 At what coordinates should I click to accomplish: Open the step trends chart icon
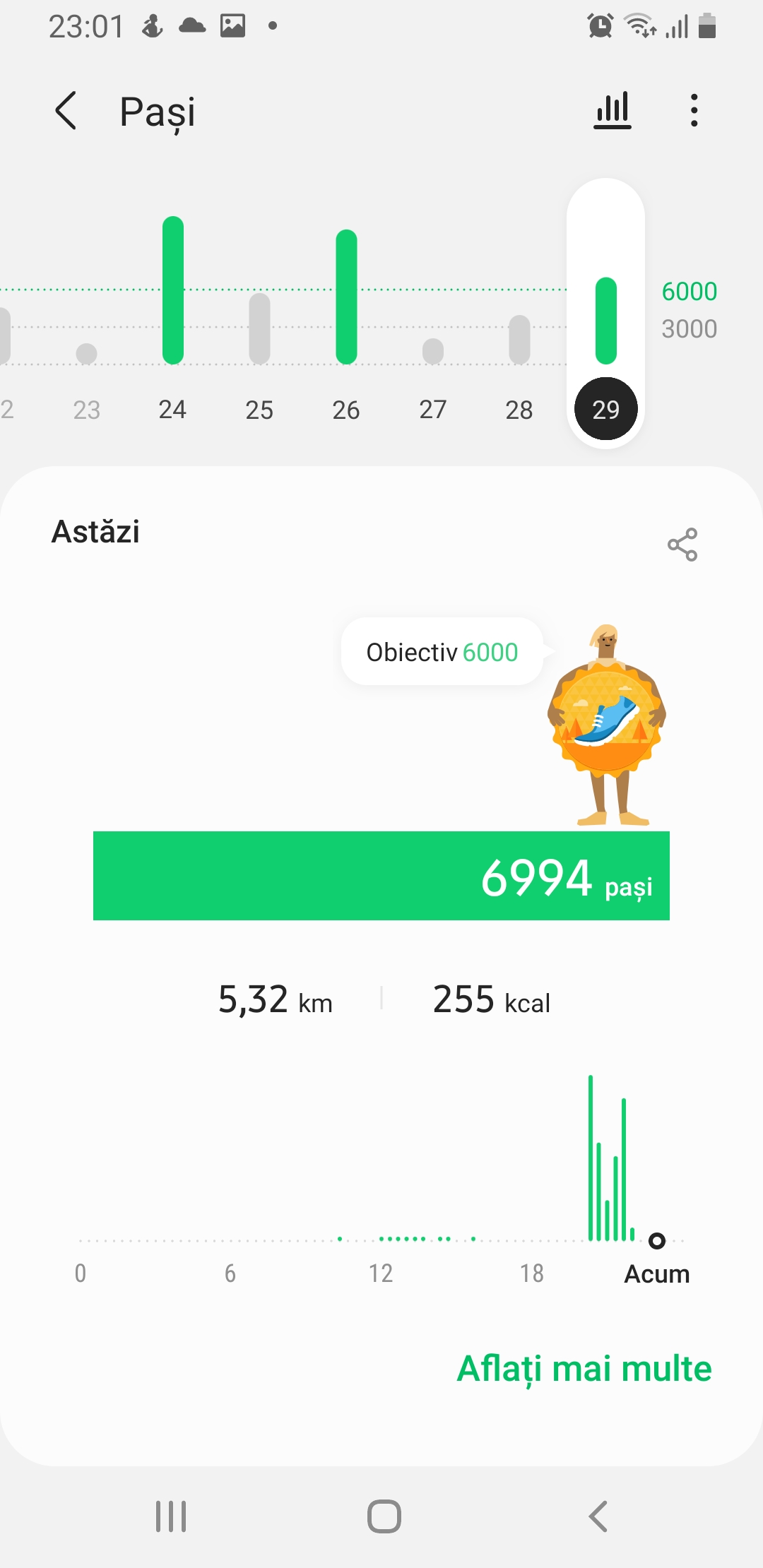(x=612, y=111)
